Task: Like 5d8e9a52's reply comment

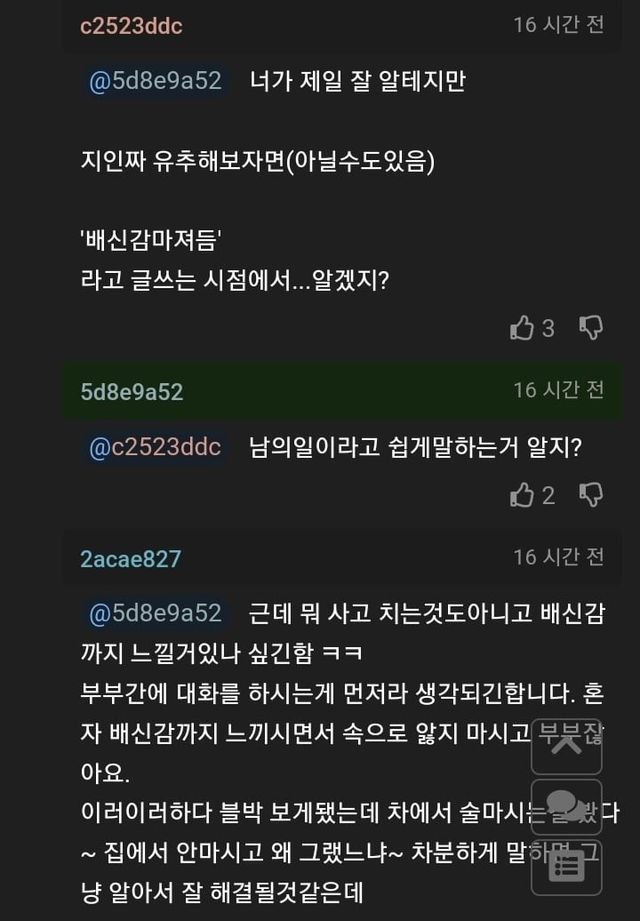Action: point(523,494)
